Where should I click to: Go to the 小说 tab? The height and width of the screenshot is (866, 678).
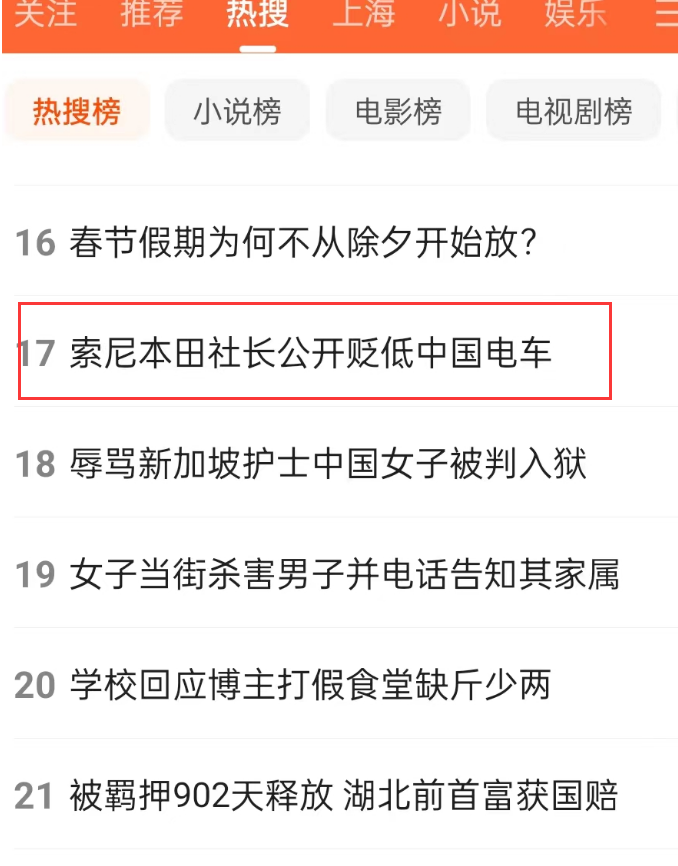(x=469, y=14)
